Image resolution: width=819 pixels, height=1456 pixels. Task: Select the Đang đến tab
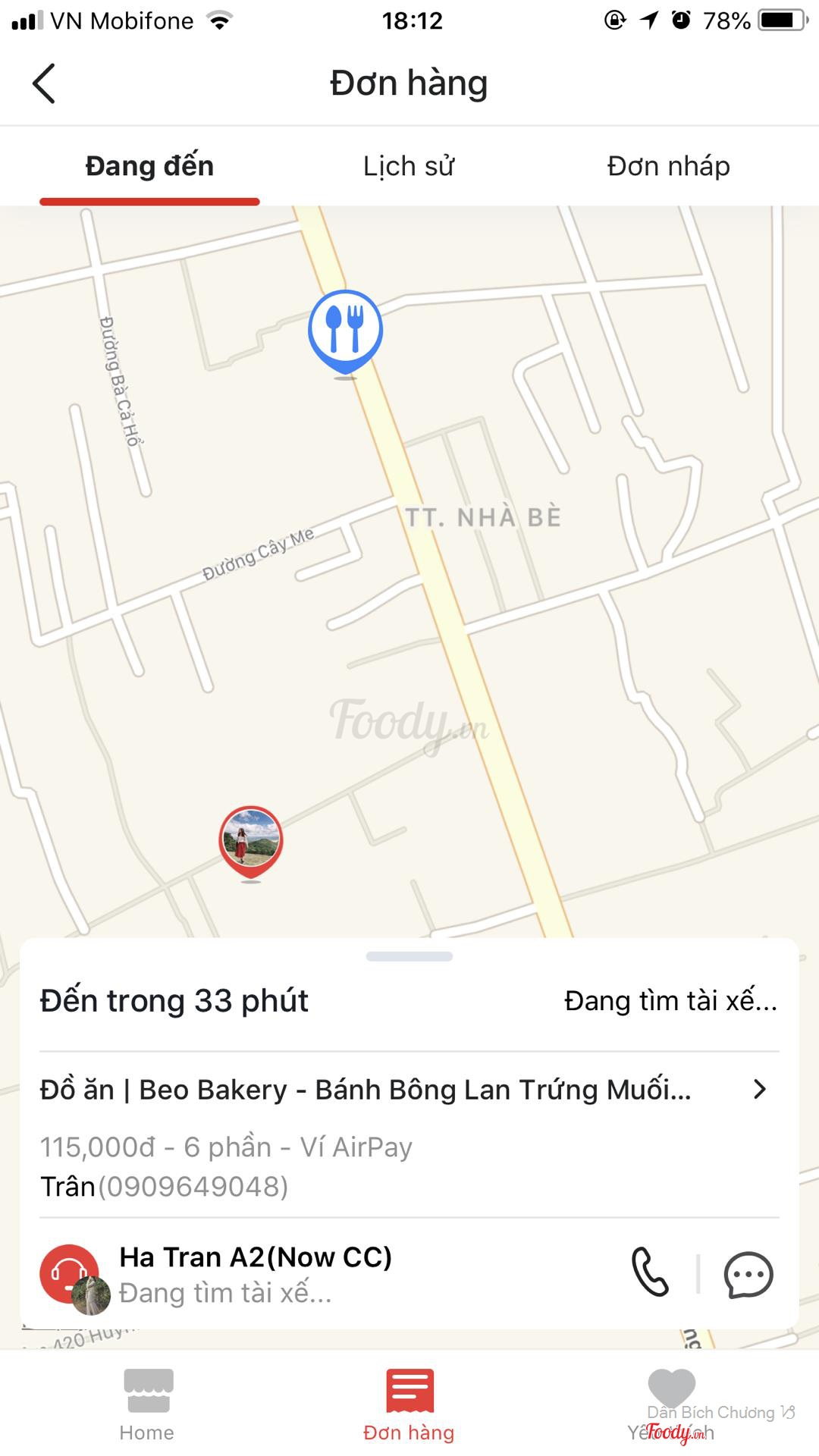[x=149, y=166]
